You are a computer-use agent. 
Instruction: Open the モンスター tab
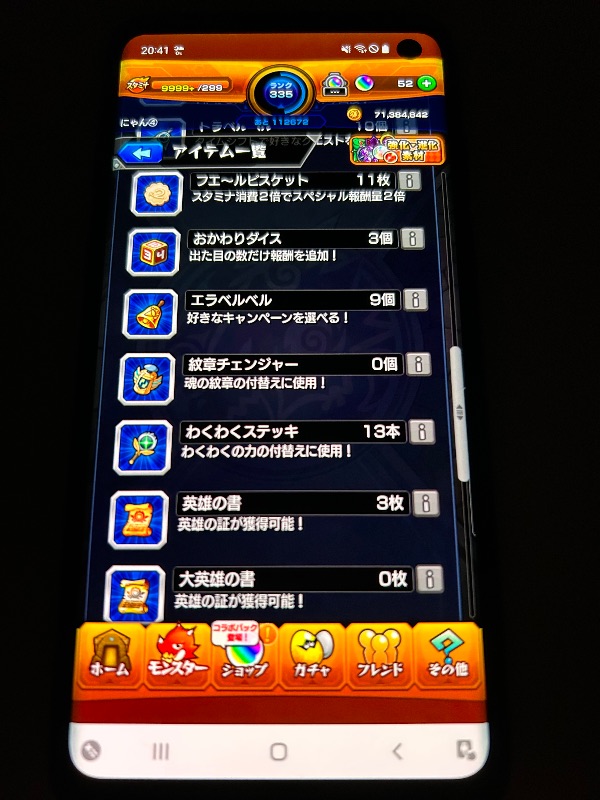[x=176, y=656]
